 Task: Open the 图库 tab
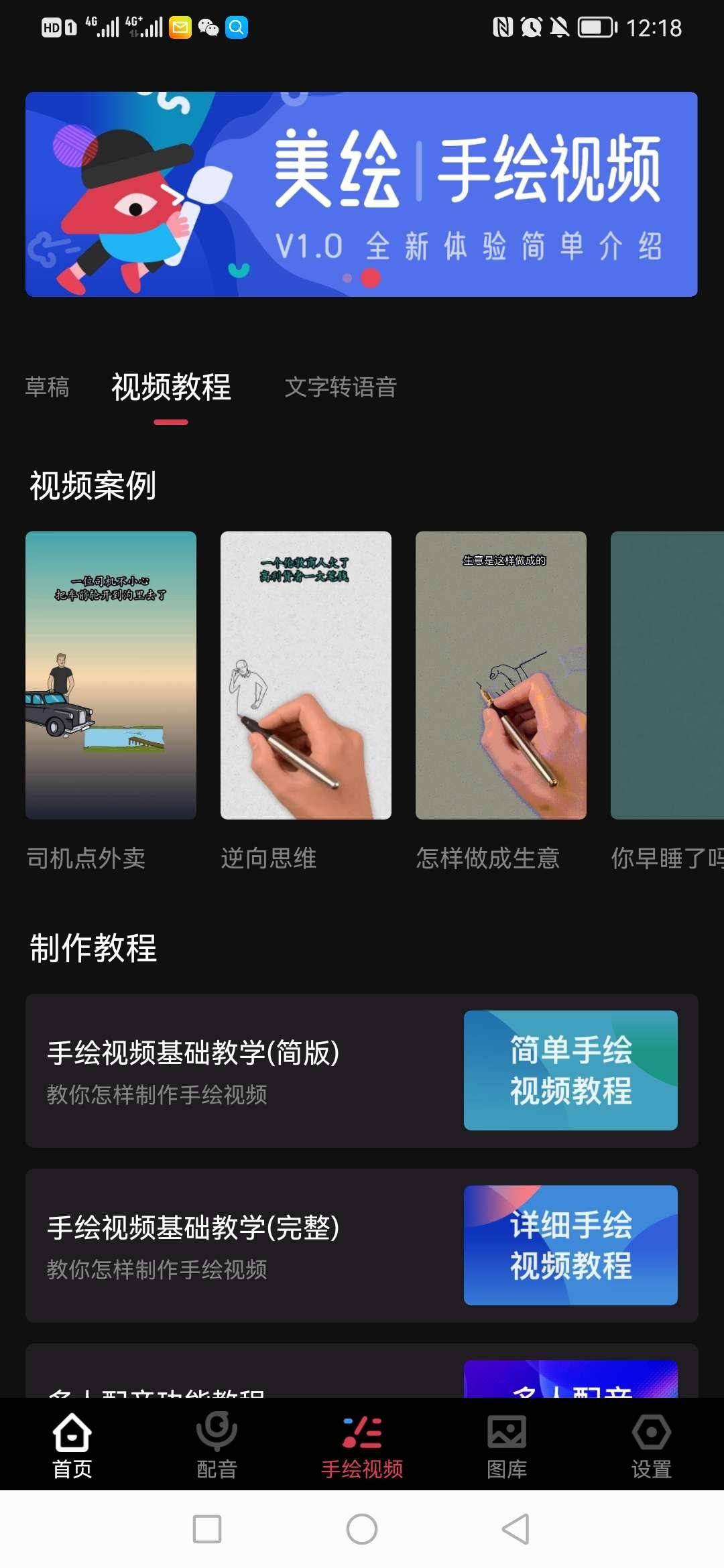pyautogui.click(x=507, y=1445)
